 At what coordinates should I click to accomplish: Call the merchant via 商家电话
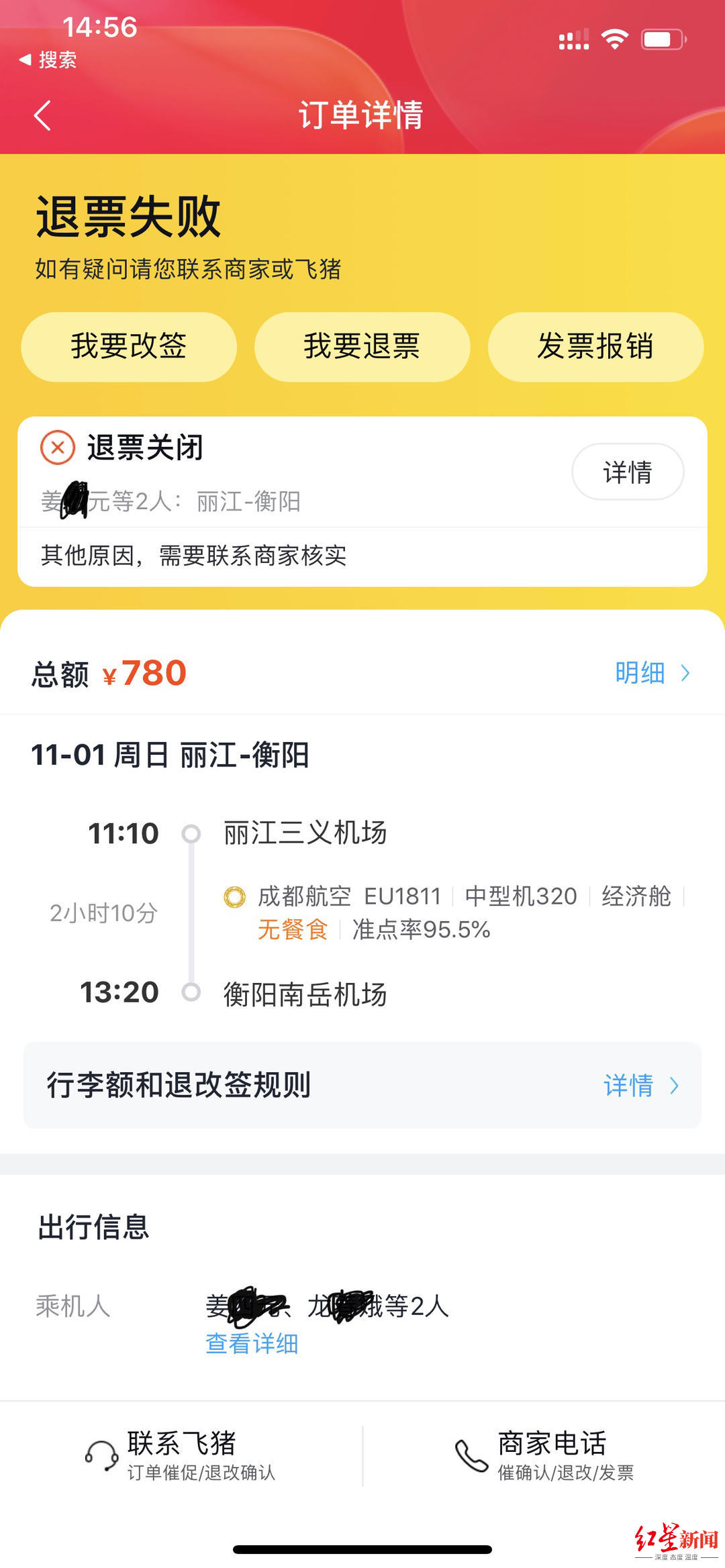click(544, 1455)
